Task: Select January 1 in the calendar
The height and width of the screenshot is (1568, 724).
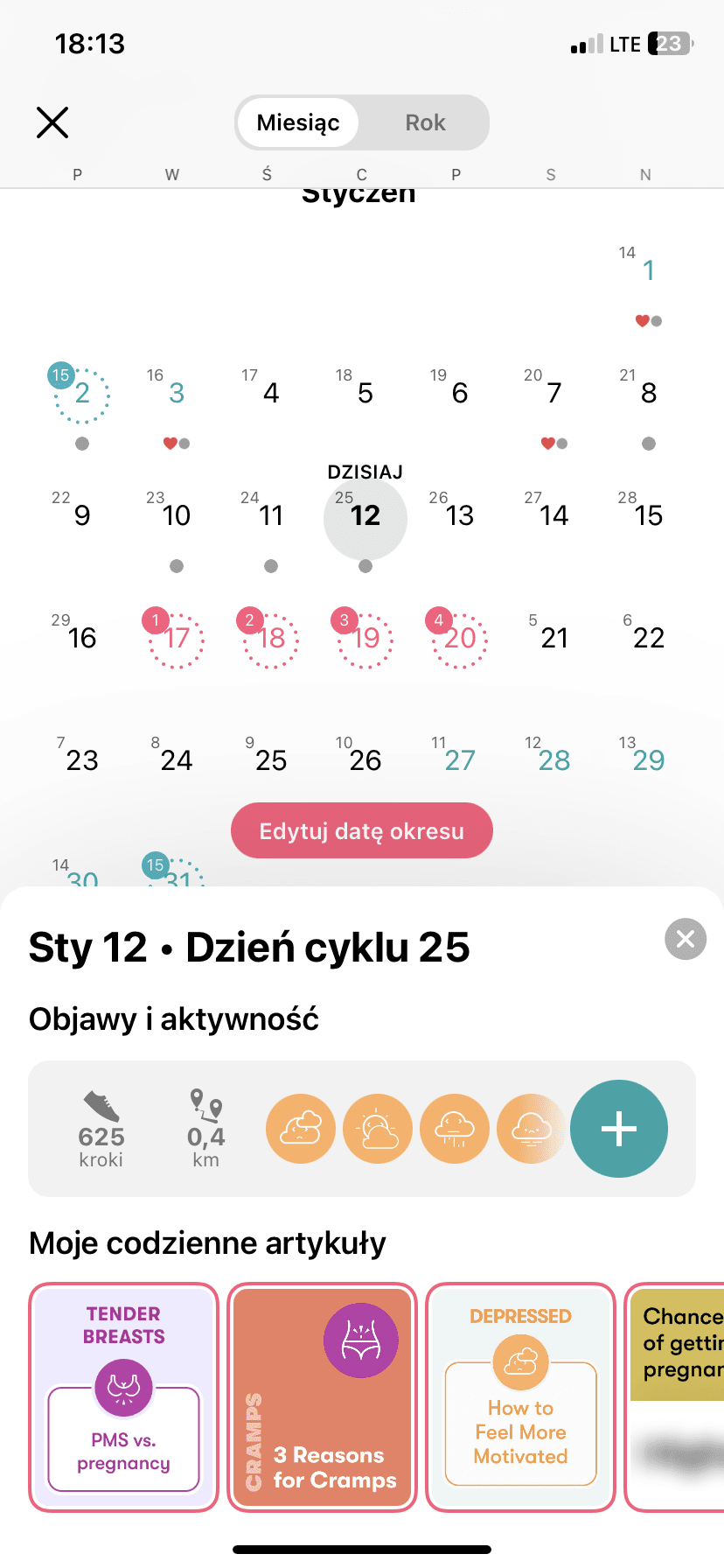Action: (x=648, y=271)
